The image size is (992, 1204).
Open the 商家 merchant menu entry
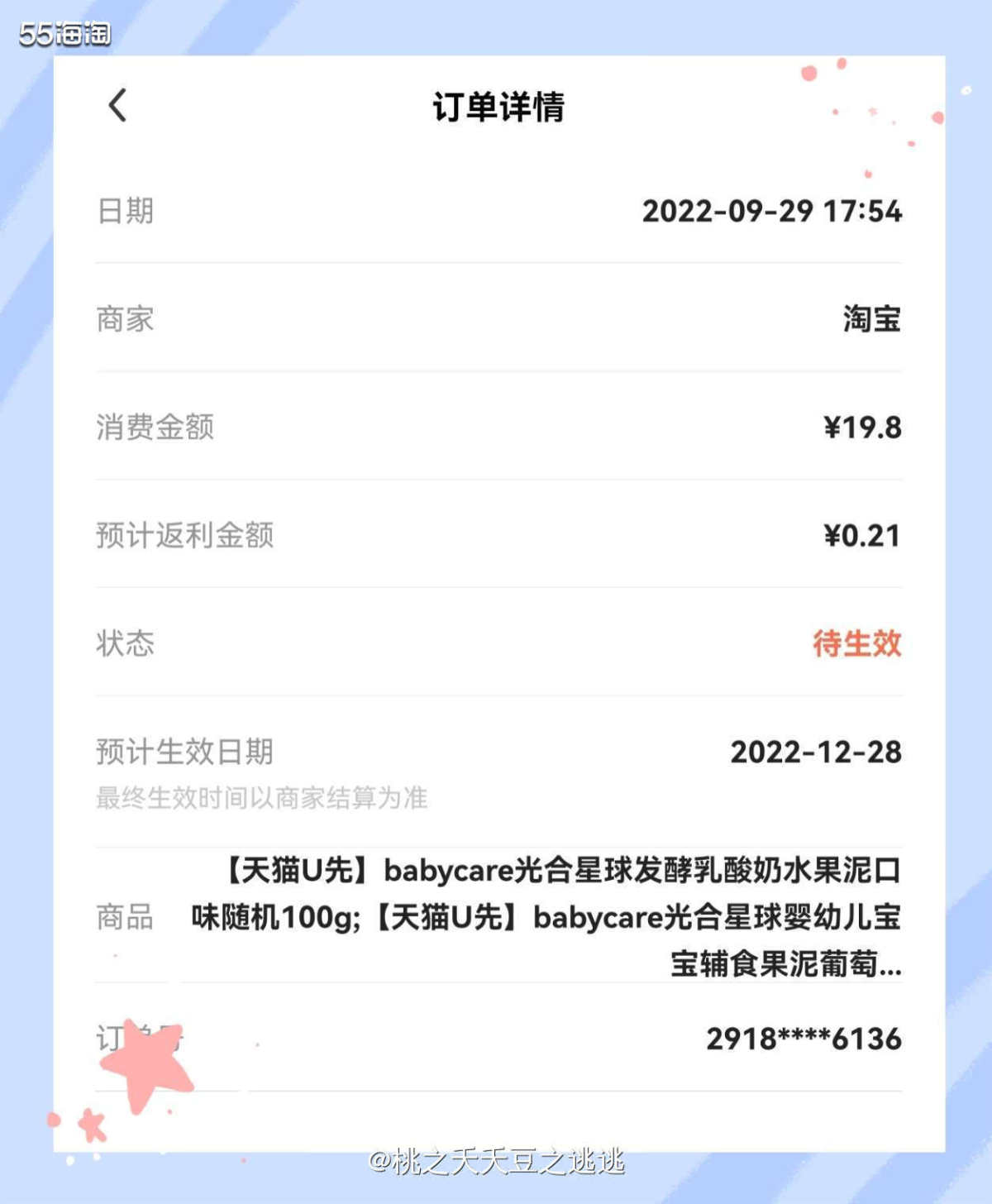click(x=124, y=321)
